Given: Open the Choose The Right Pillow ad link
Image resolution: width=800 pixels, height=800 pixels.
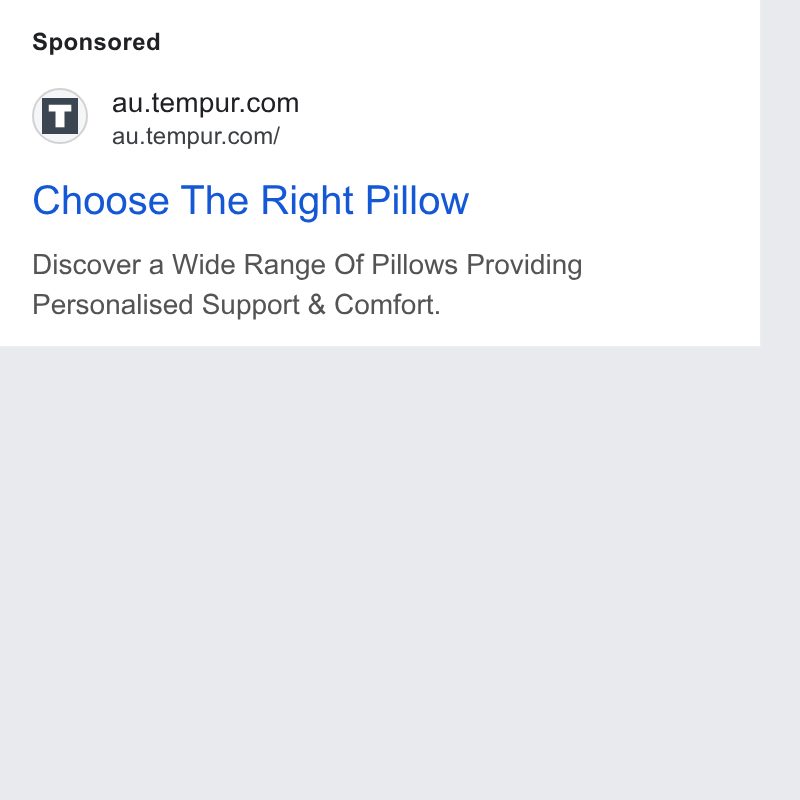Looking at the screenshot, I should [251, 201].
